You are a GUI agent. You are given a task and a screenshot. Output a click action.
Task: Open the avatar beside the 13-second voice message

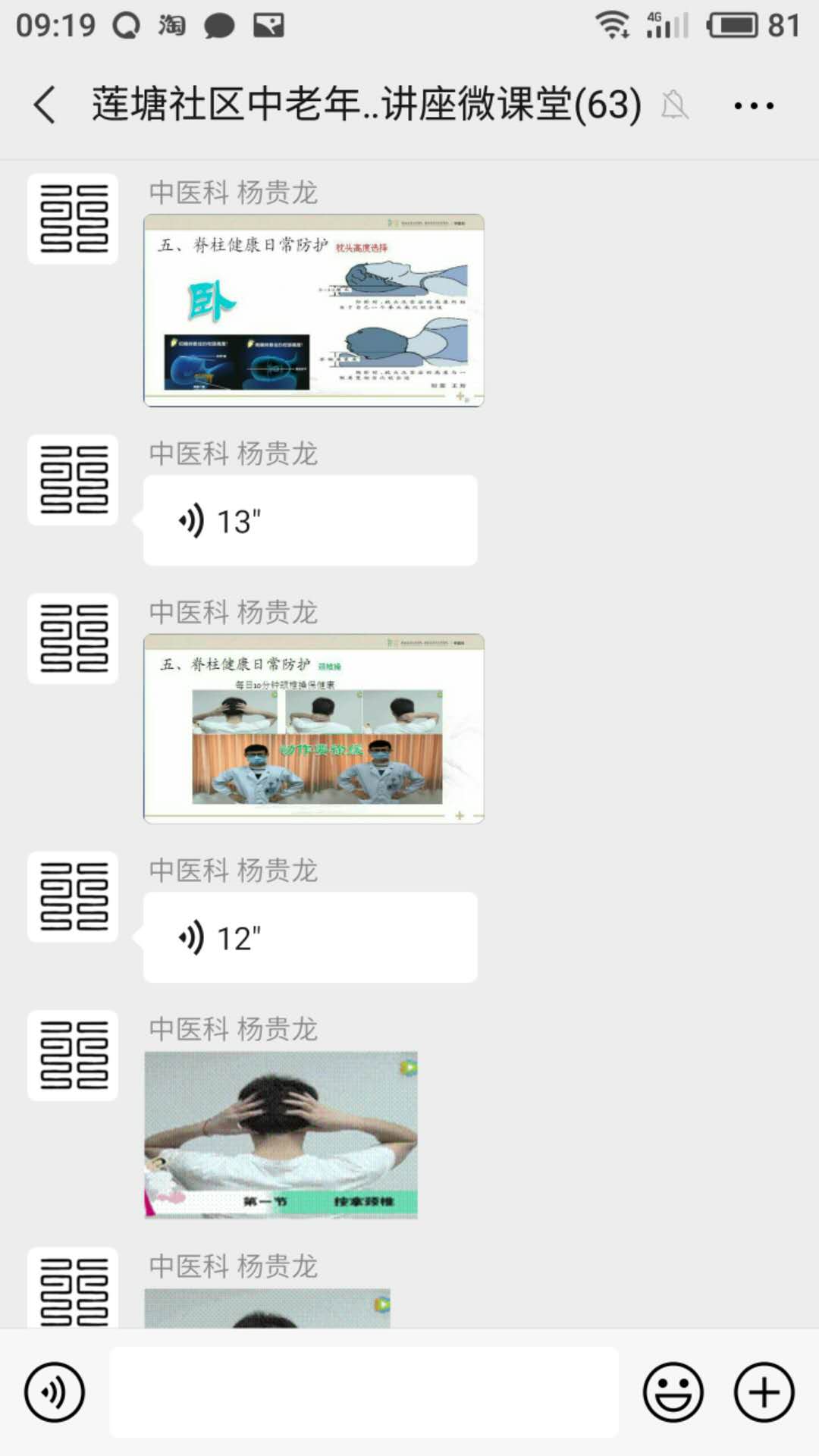click(x=73, y=480)
